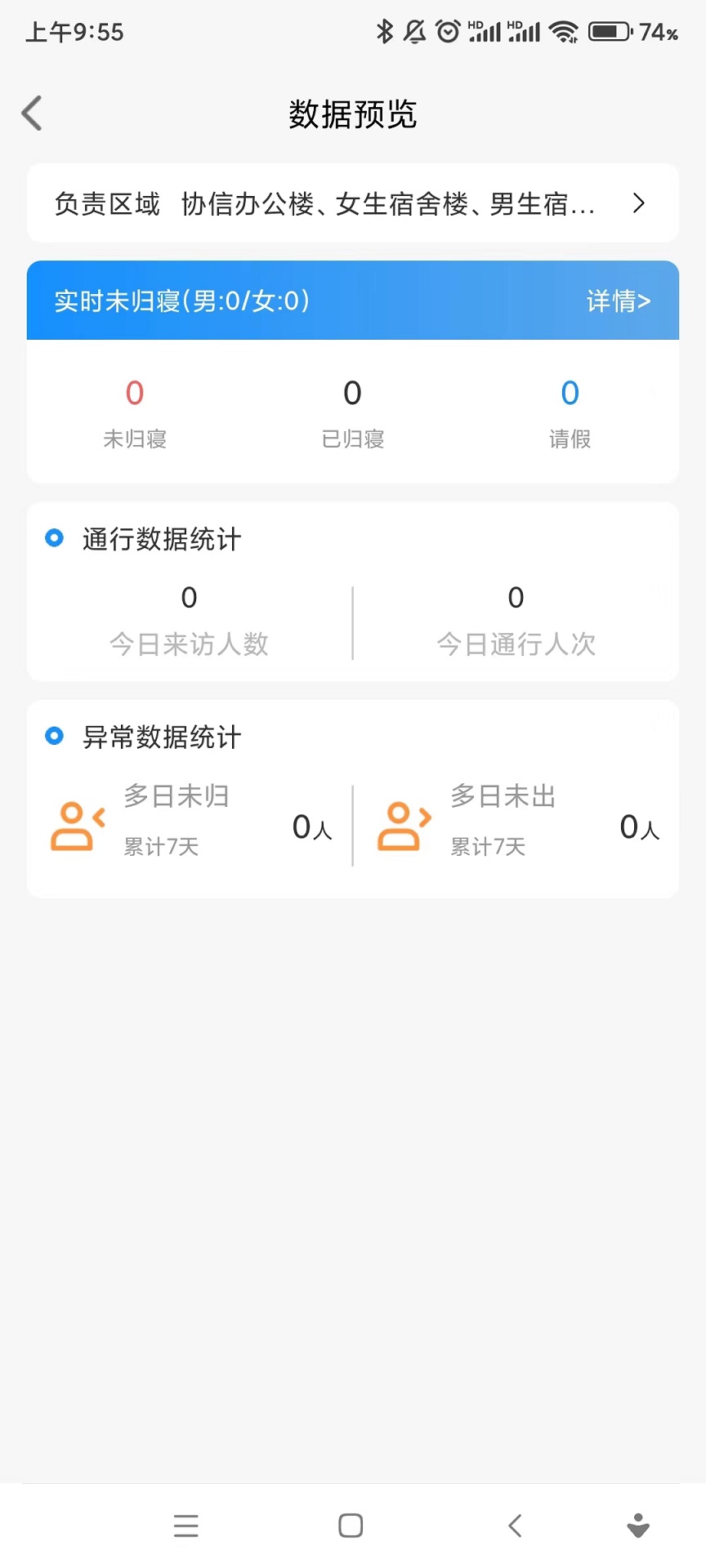The image size is (706, 1568).
Task: Tap the home button in navigation bar
Action: [351, 1524]
